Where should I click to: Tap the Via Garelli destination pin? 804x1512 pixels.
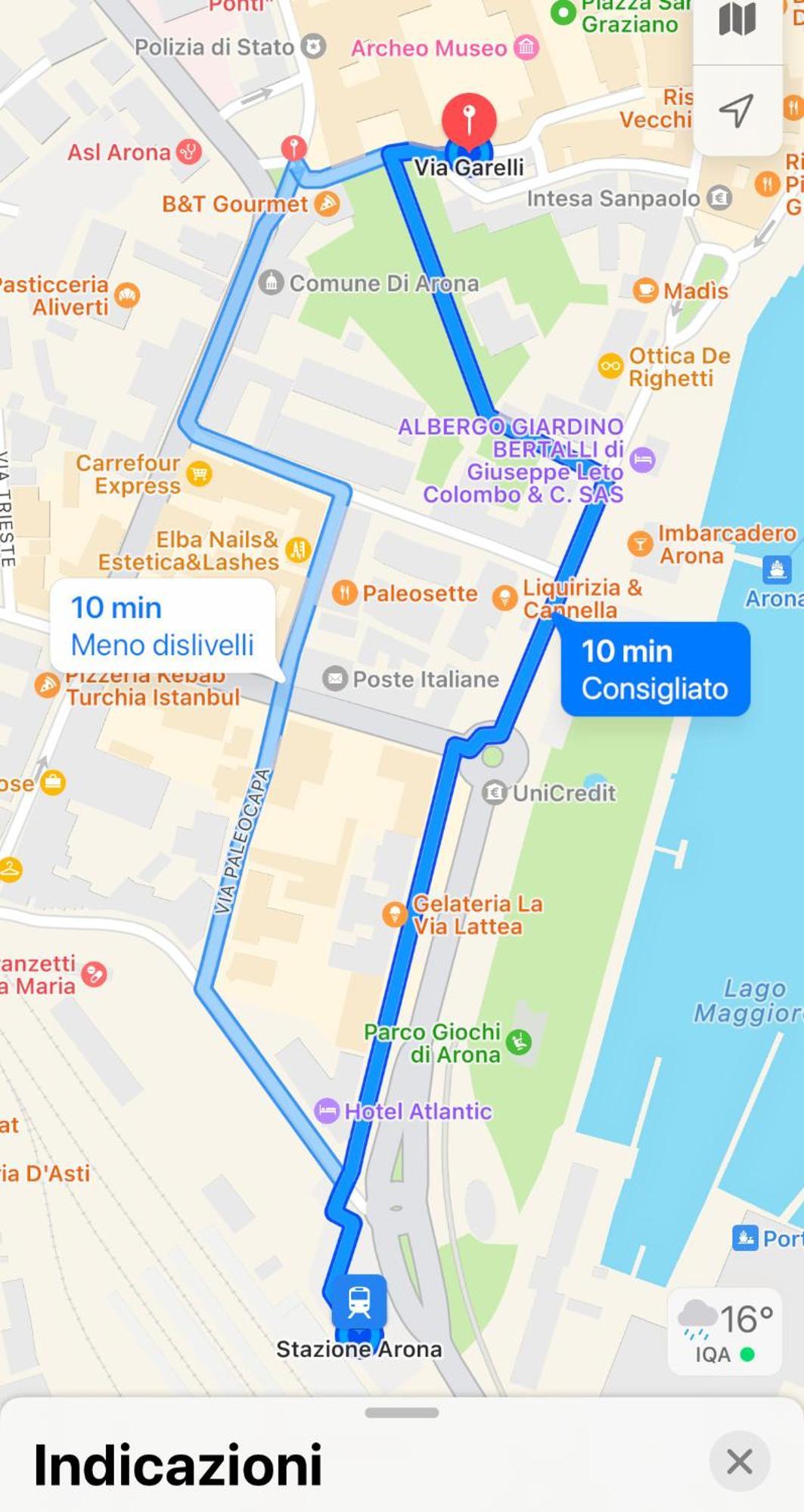coord(469,121)
